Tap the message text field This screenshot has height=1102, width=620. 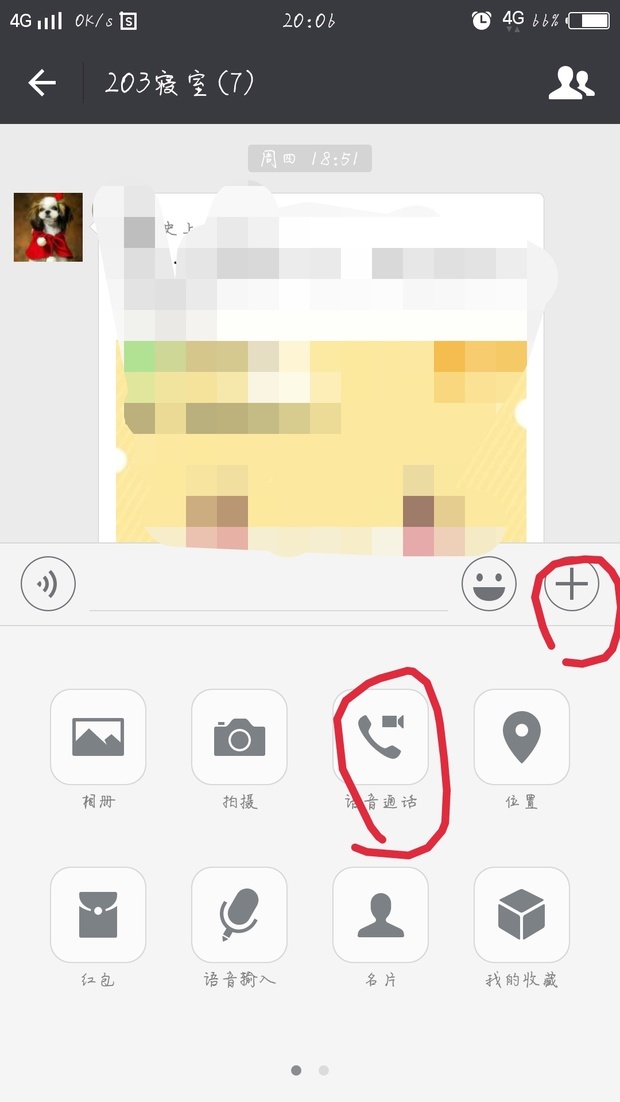[270, 587]
